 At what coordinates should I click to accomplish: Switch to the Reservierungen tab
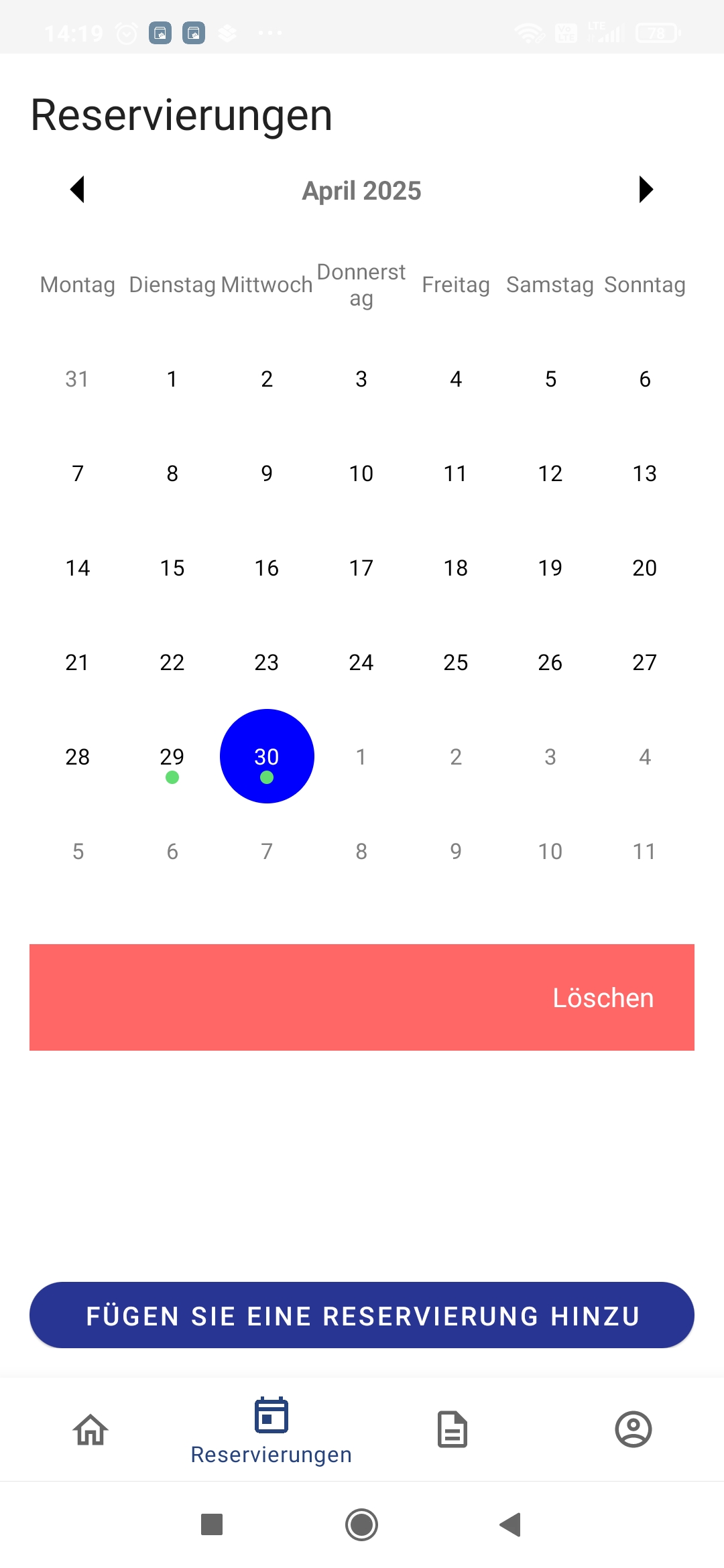point(271,1431)
